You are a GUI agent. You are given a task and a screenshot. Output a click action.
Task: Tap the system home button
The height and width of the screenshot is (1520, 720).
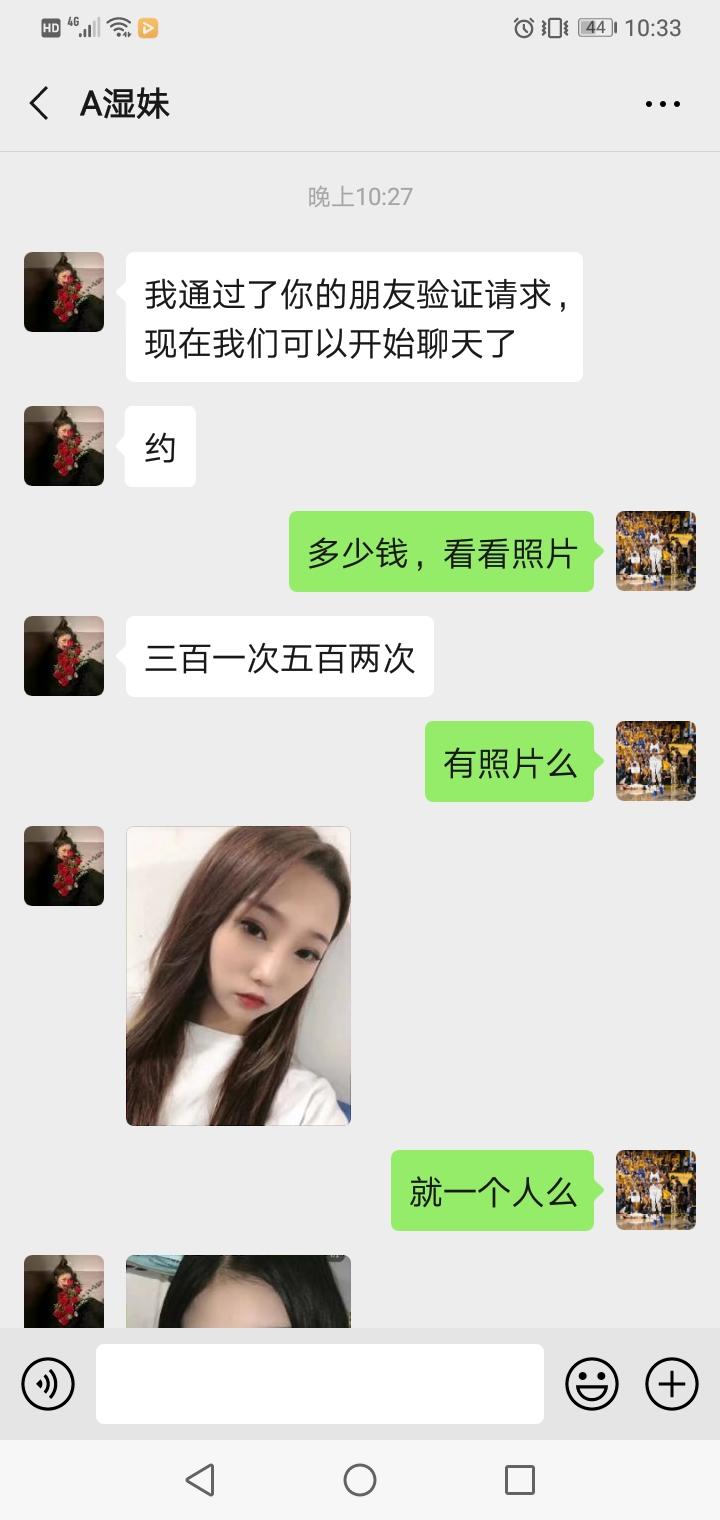point(360,1480)
